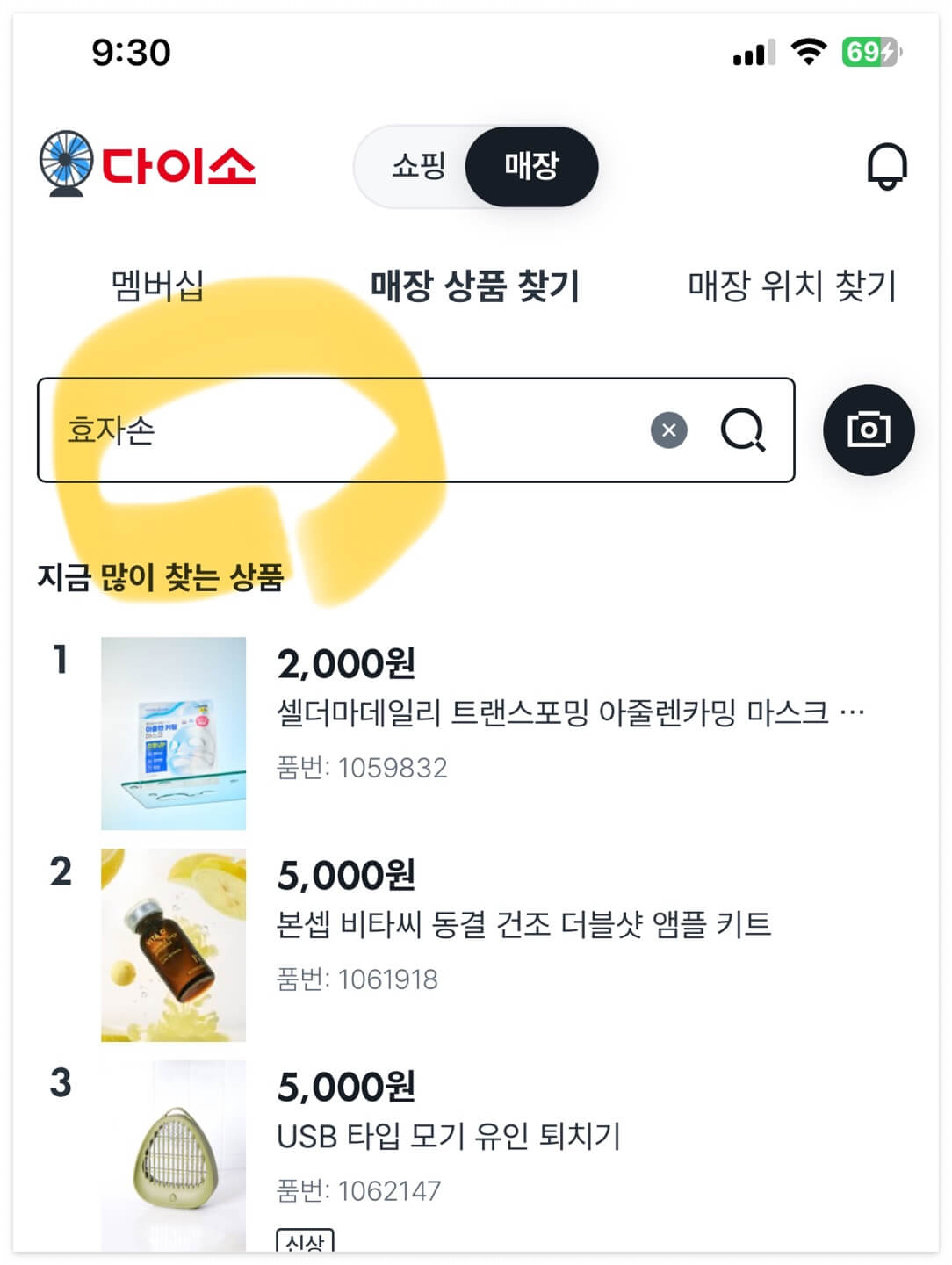
Task: Tap the cellular signal bars icon
Action: (752, 53)
